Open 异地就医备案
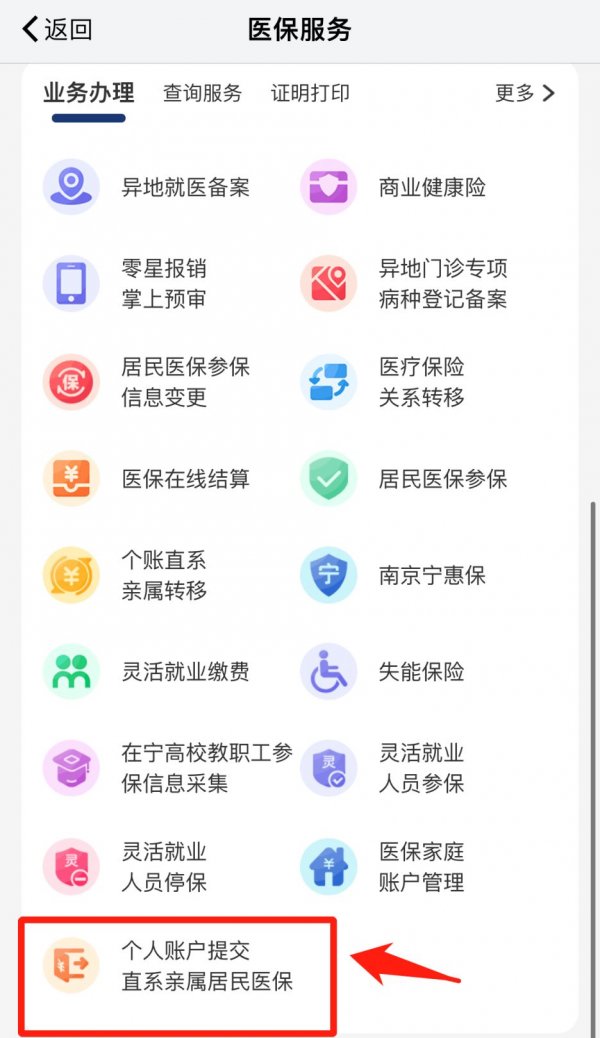The image size is (600, 1038). pos(146,187)
